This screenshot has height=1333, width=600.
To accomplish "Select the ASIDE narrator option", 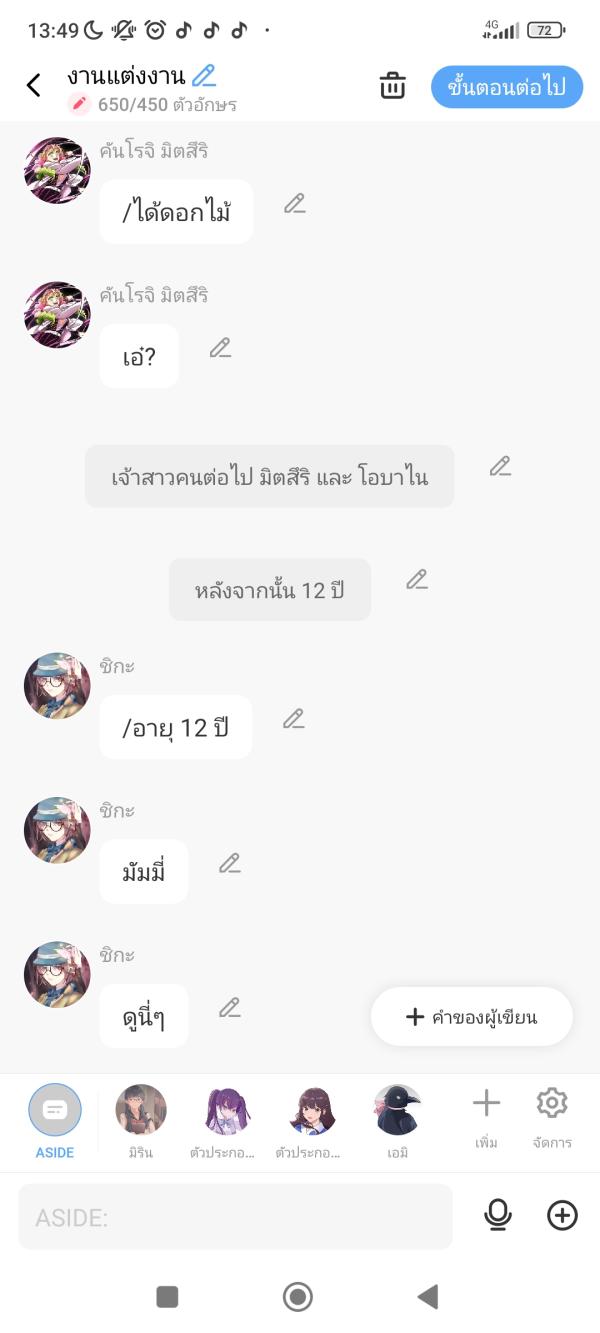I will point(55,1120).
